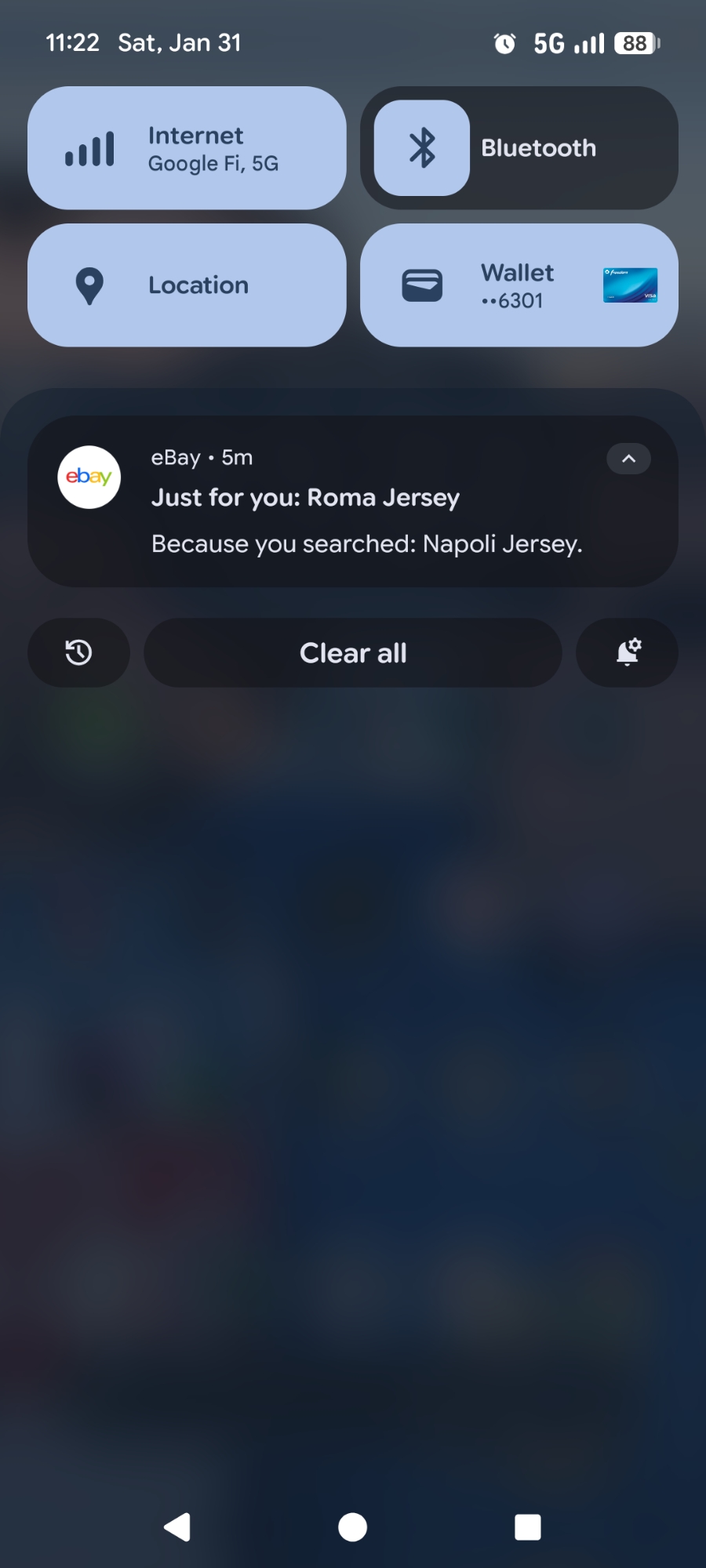Open the eBay Roma Jersey notification
Screen dimensions: 706x1568
pos(353,517)
